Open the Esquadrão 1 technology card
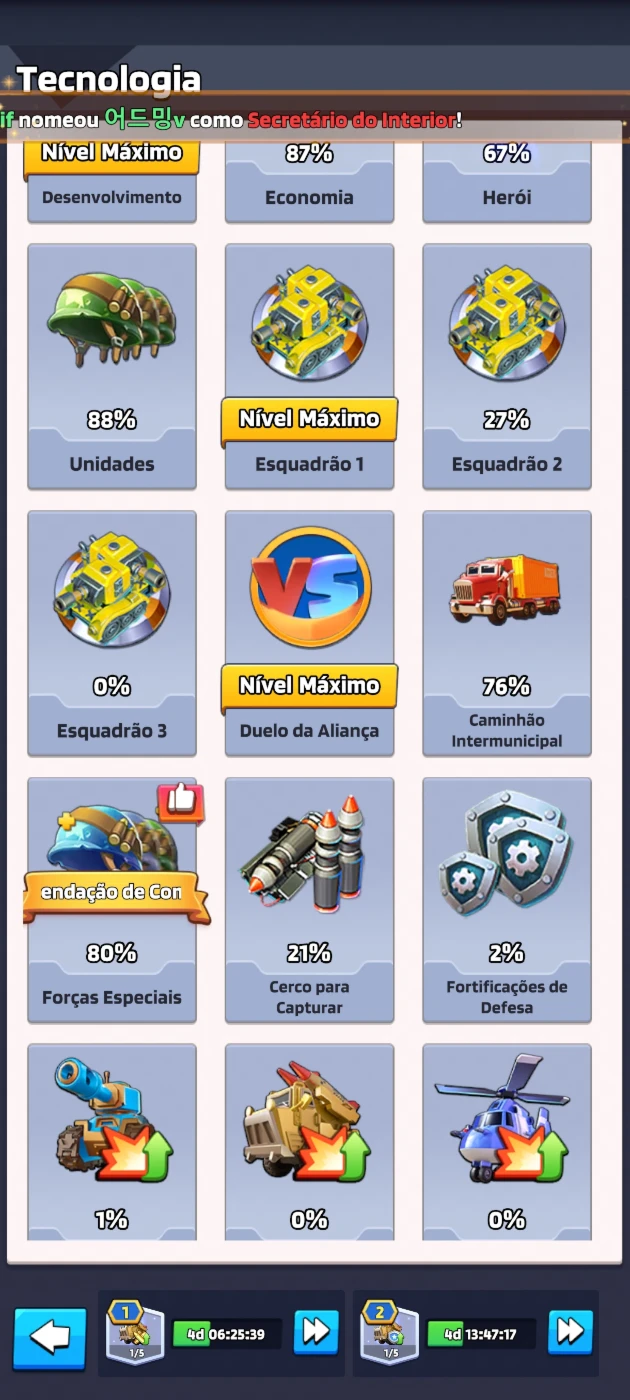 coord(309,367)
